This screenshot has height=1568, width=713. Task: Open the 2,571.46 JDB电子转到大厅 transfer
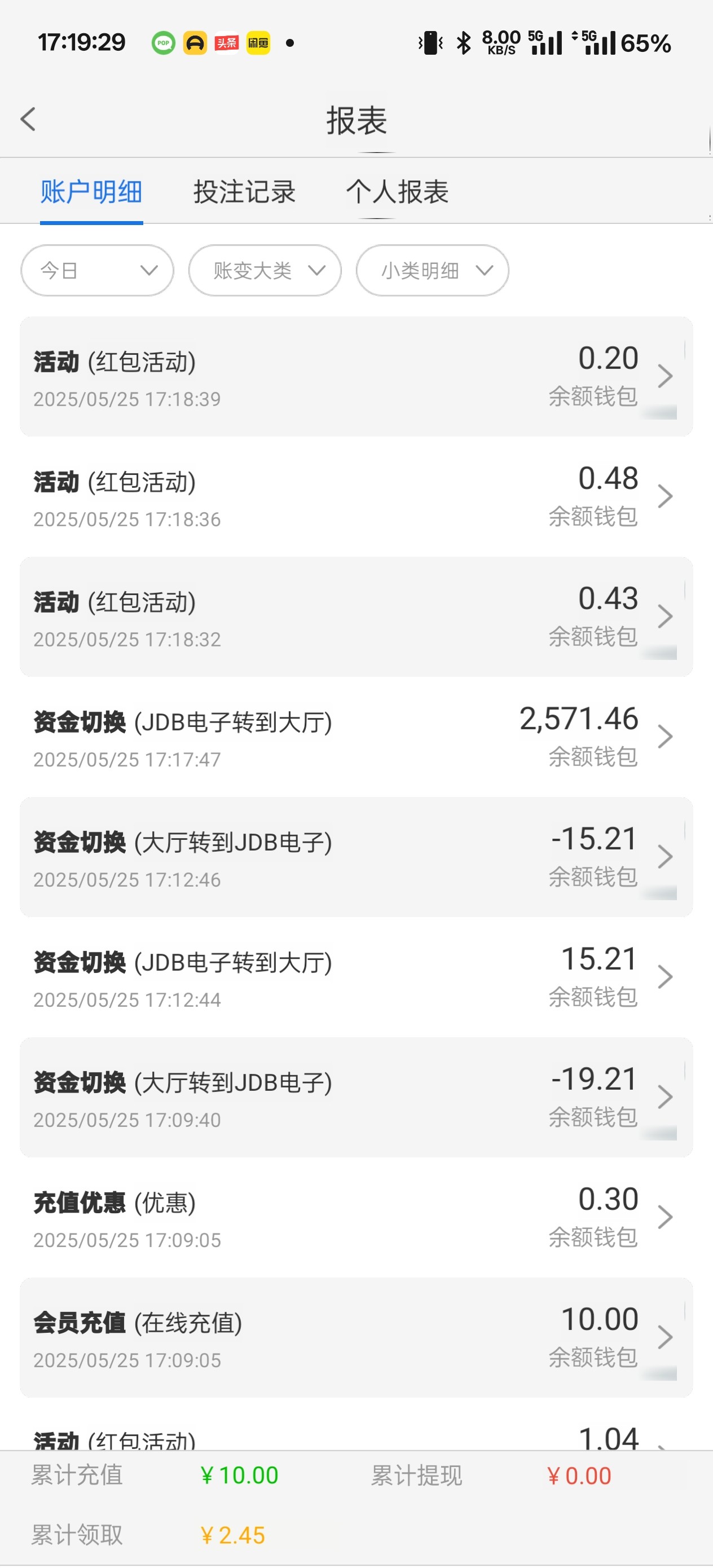pos(356,737)
